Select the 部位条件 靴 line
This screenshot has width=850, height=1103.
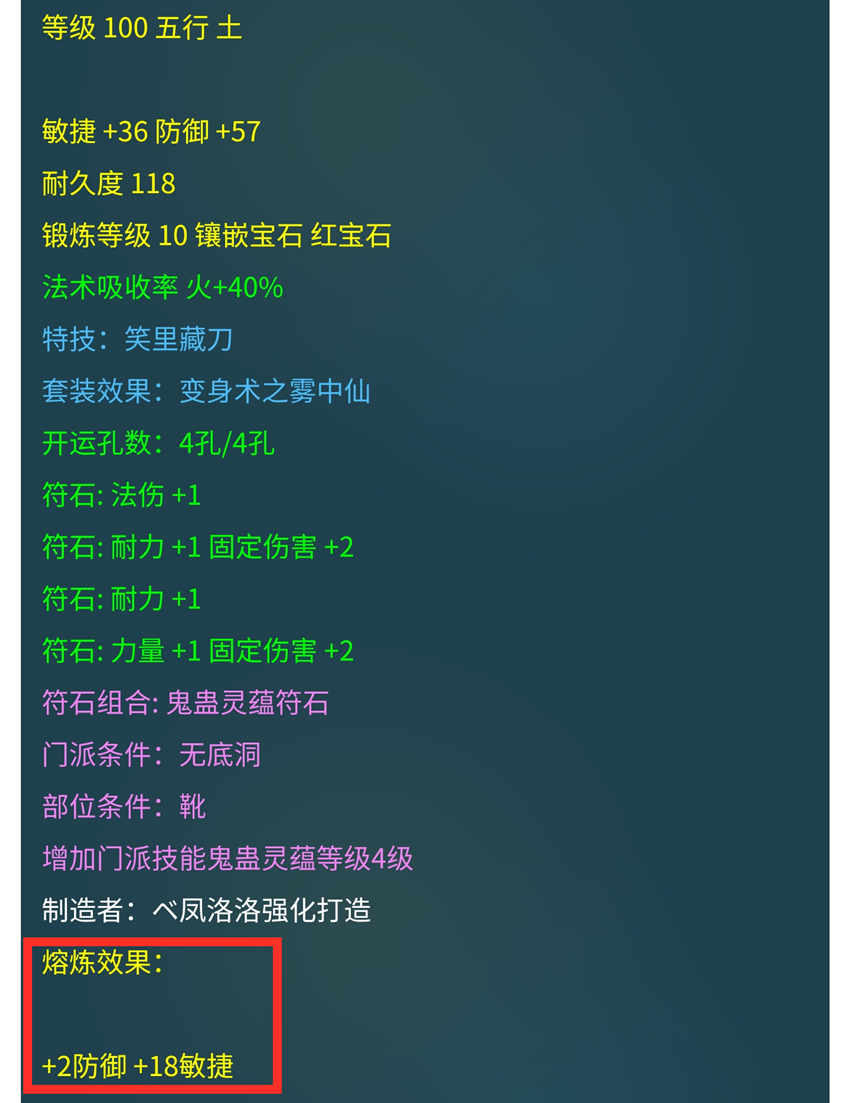click(122, 807)
